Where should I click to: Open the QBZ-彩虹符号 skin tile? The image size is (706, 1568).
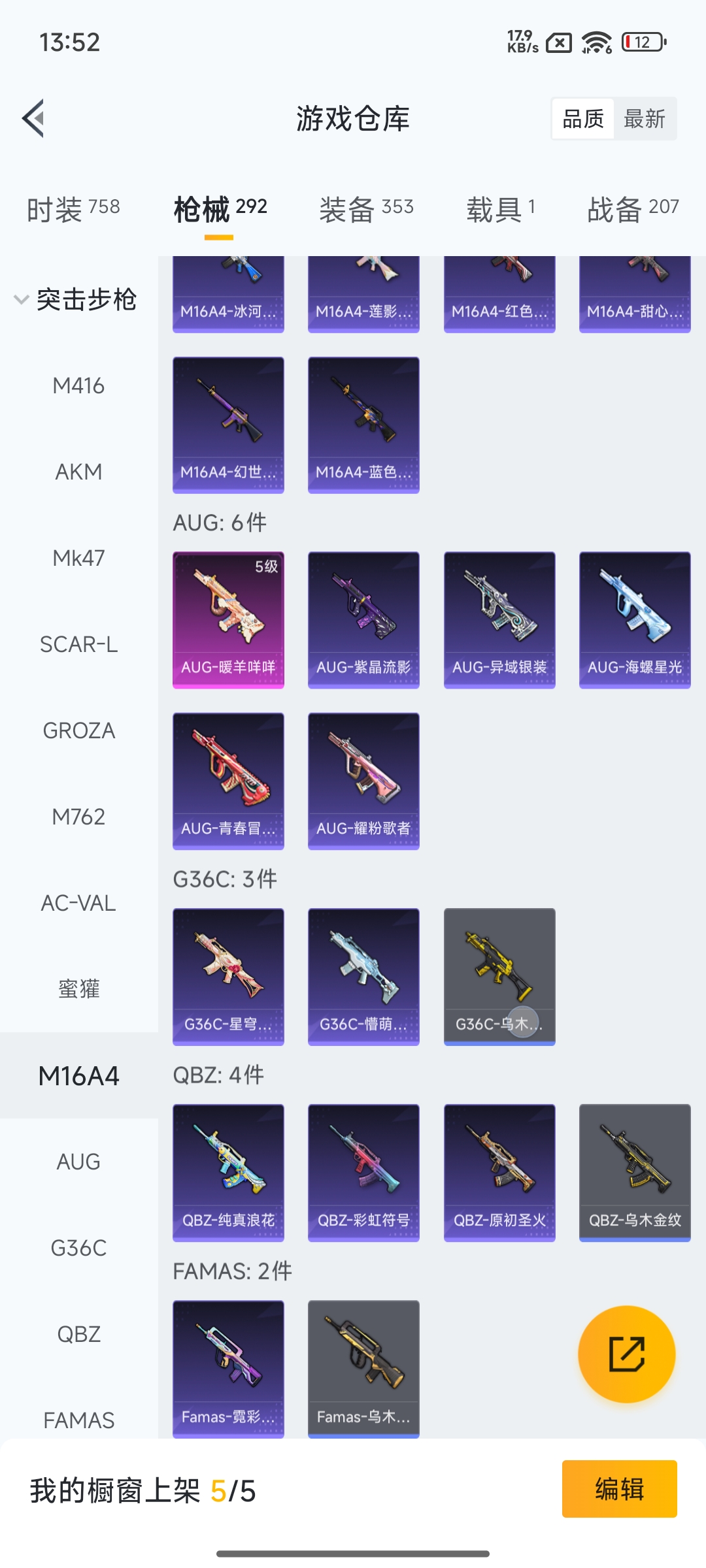(x=363, y=1173)
